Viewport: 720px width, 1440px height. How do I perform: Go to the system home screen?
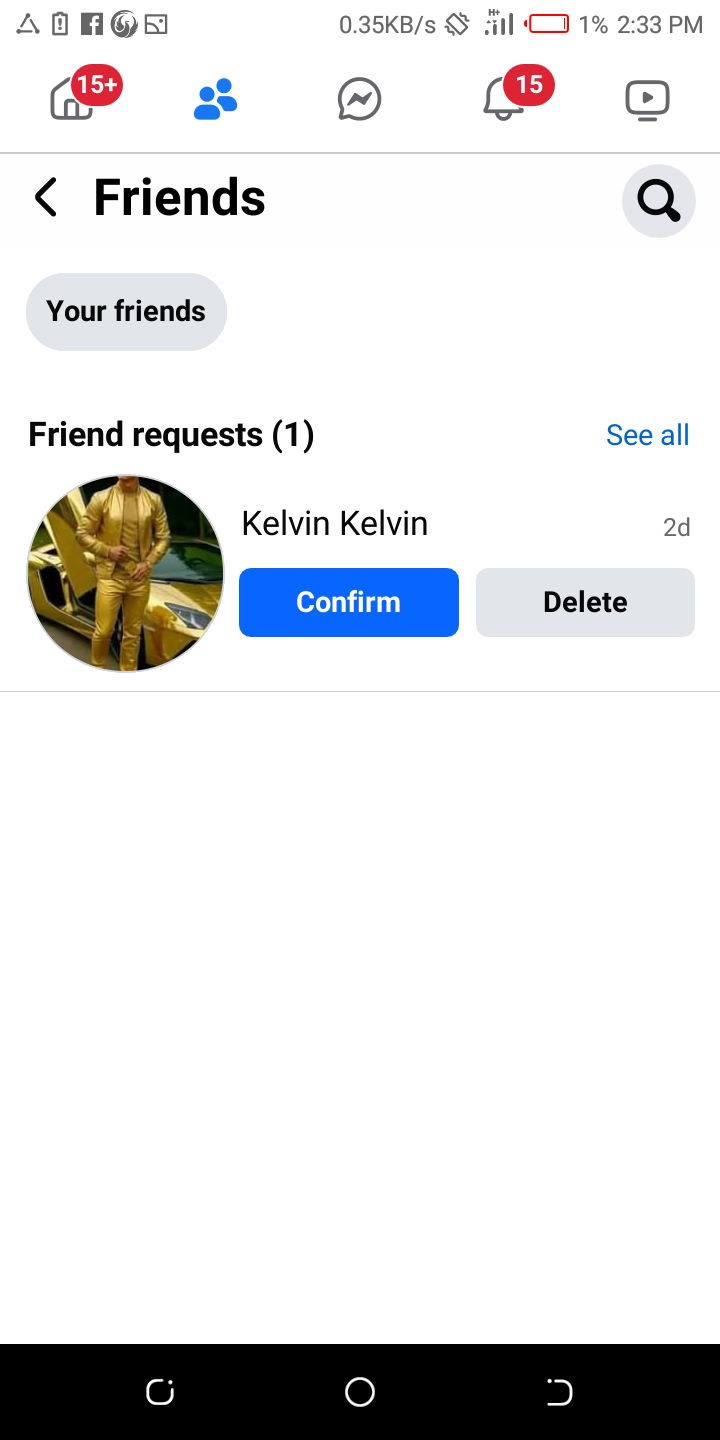(x=359, y=1391)
